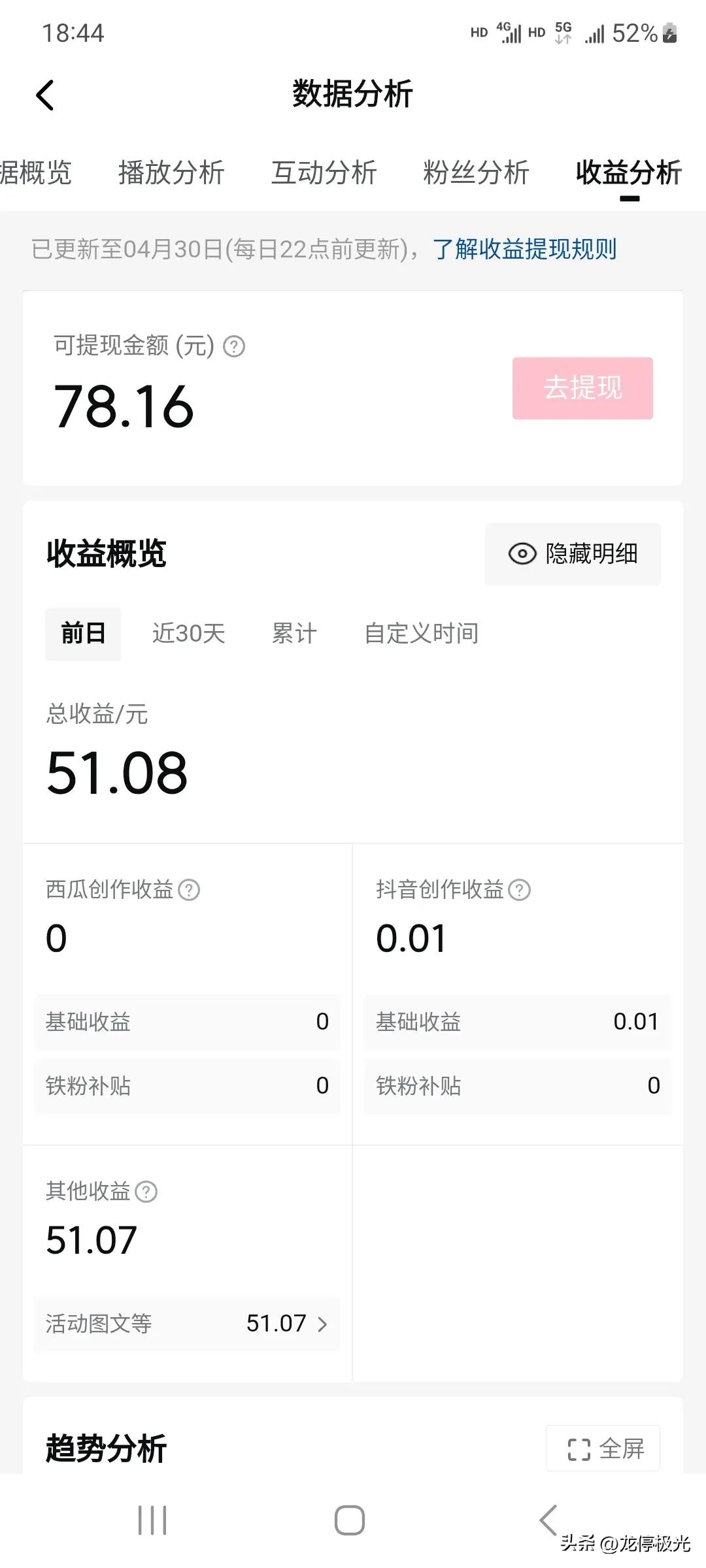Click the 抖音创作收益 question mark icon
Screen dimensions: 706x1568
click(520, 889)
